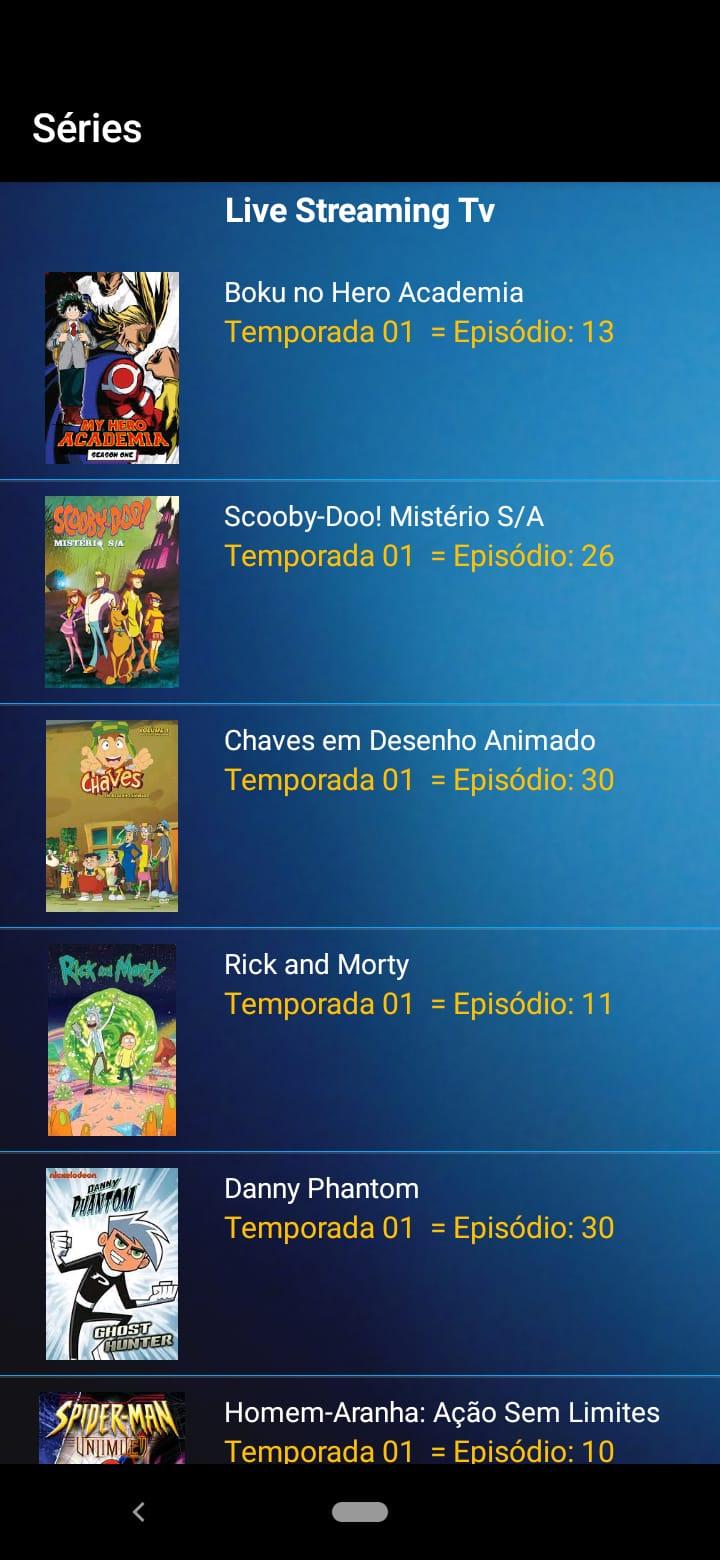The width and height of the screenshot is (720, 1560).
Task: Tap the home pill in navigation bar
Action: tap(360, 1512)
